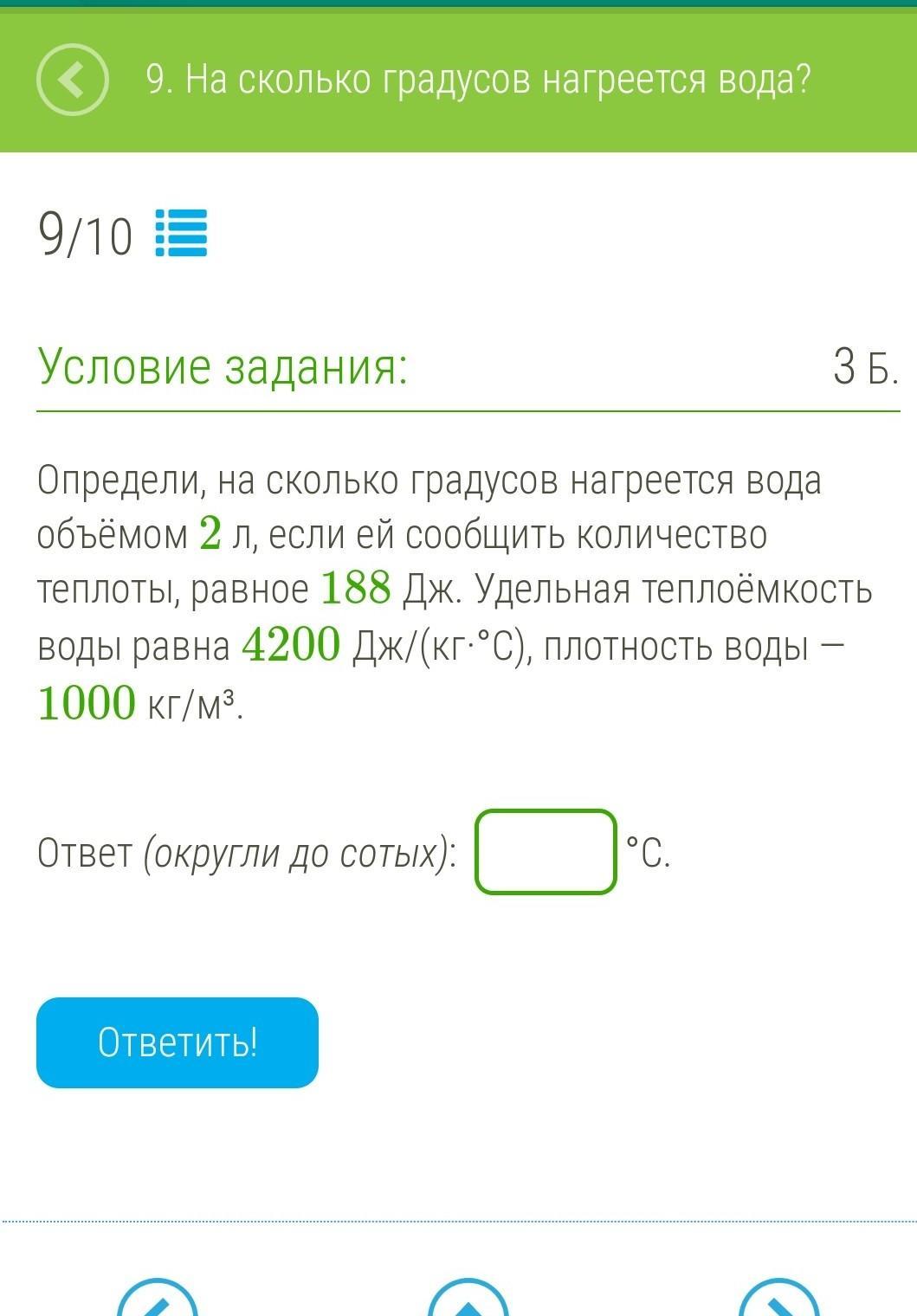The height and width of the screenshot is (1316, 917).
Task: Go back using the header arrow
Action: [x=73, y=80]
